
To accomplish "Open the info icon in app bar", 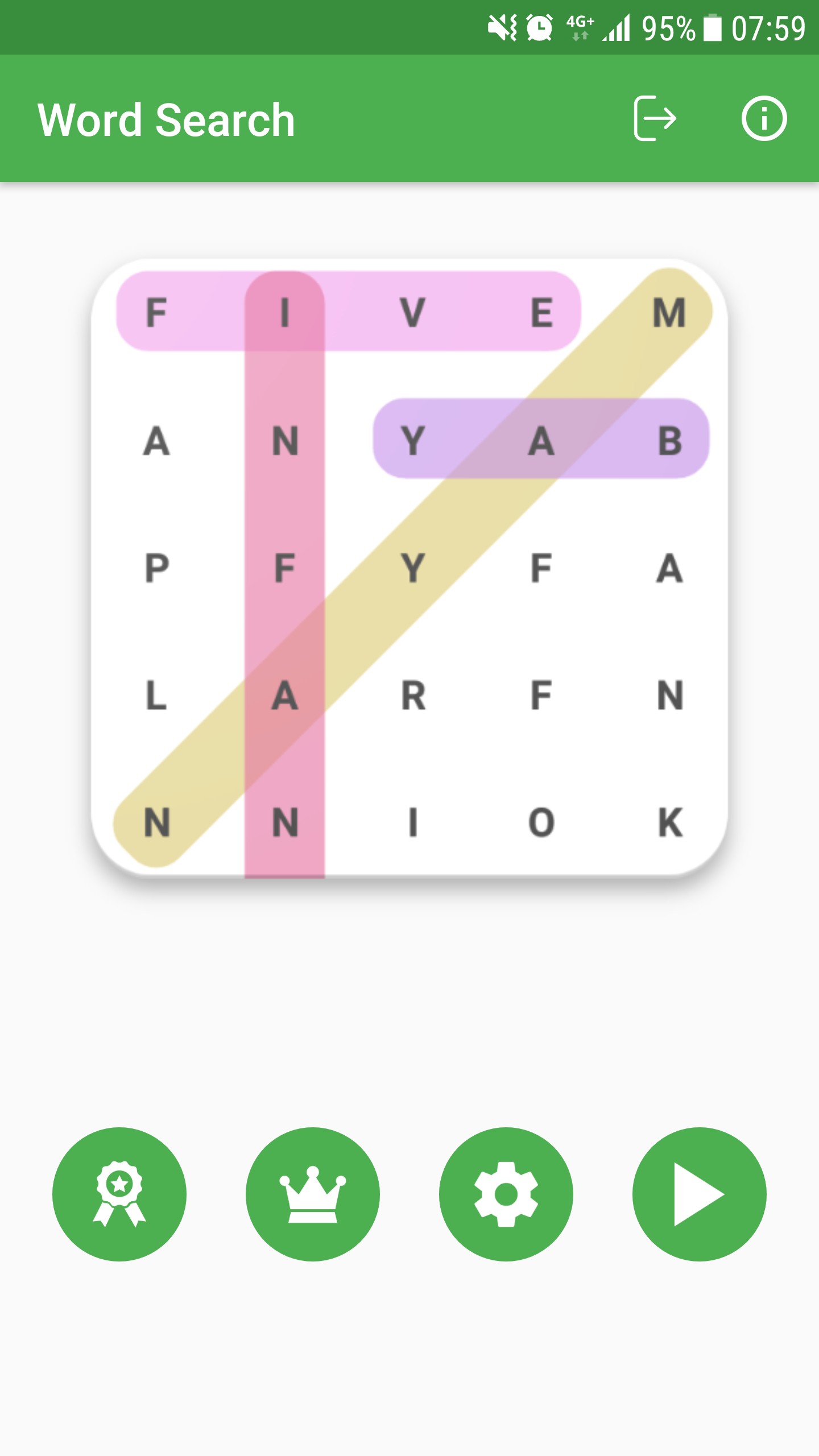I will (x=764, y=118).
